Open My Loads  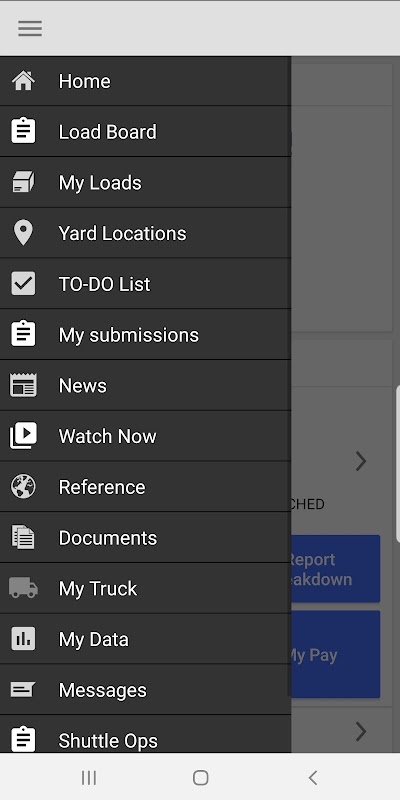click(145, 183)
